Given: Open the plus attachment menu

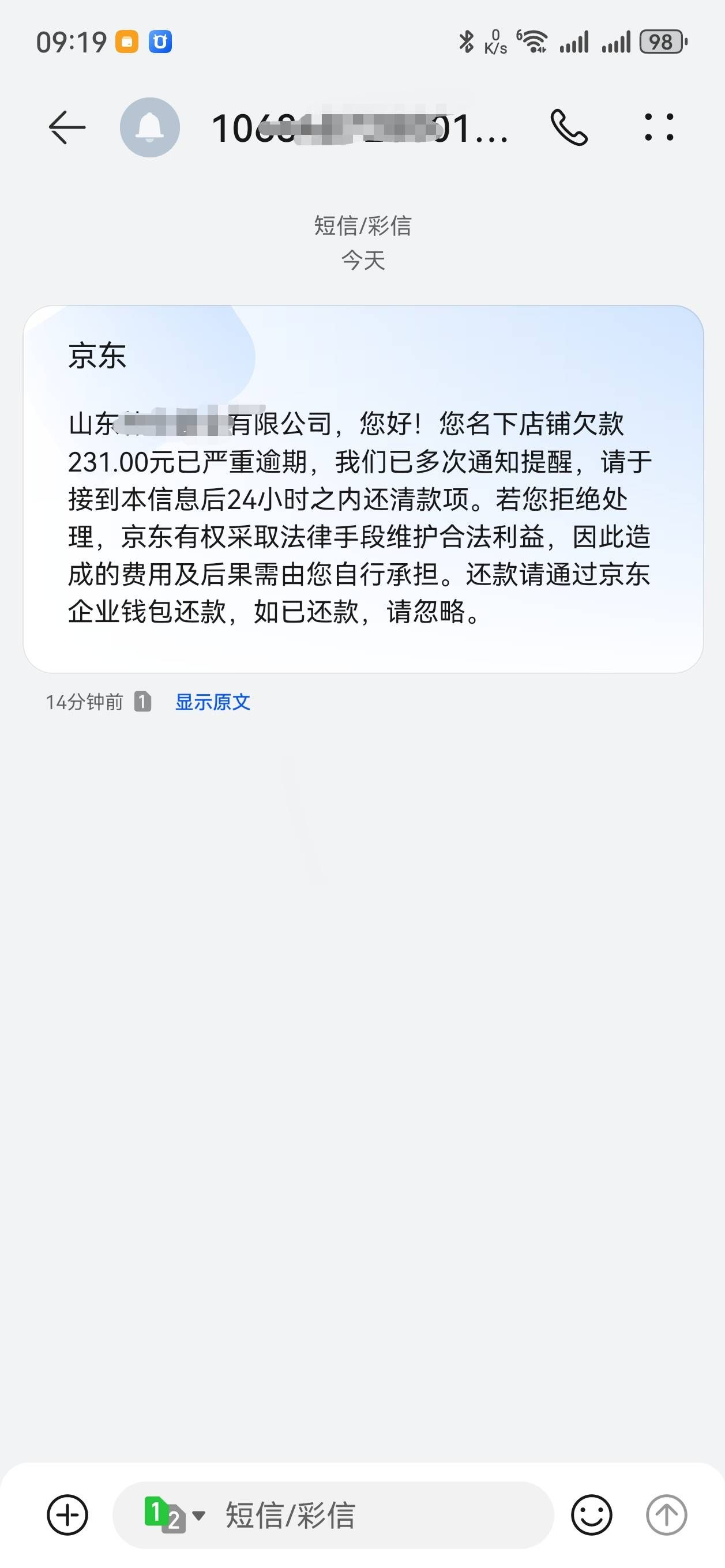Looking at the screenshot, I should click(67, 1514).
